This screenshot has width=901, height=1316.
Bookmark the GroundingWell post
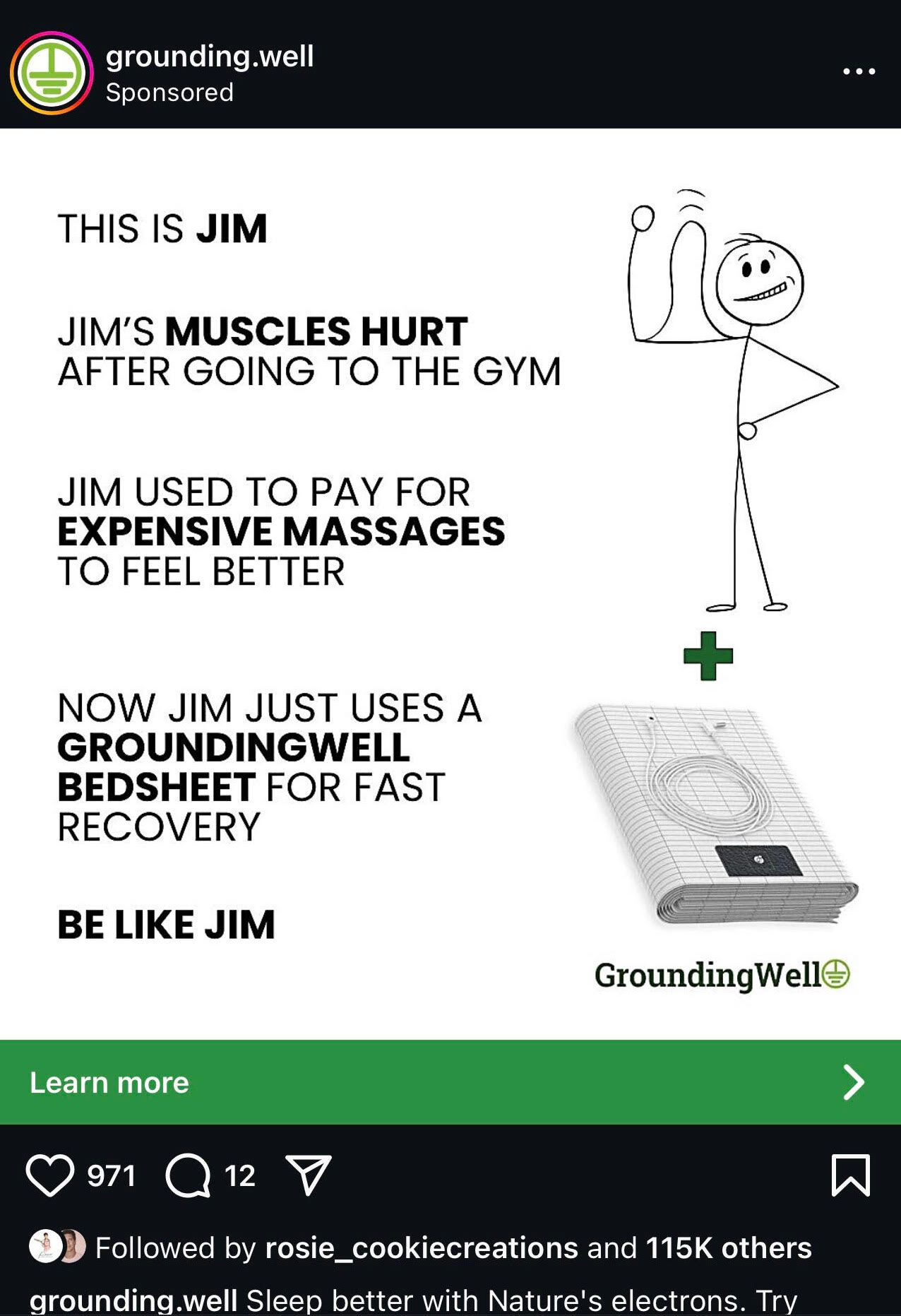(x=850, y=1175)
